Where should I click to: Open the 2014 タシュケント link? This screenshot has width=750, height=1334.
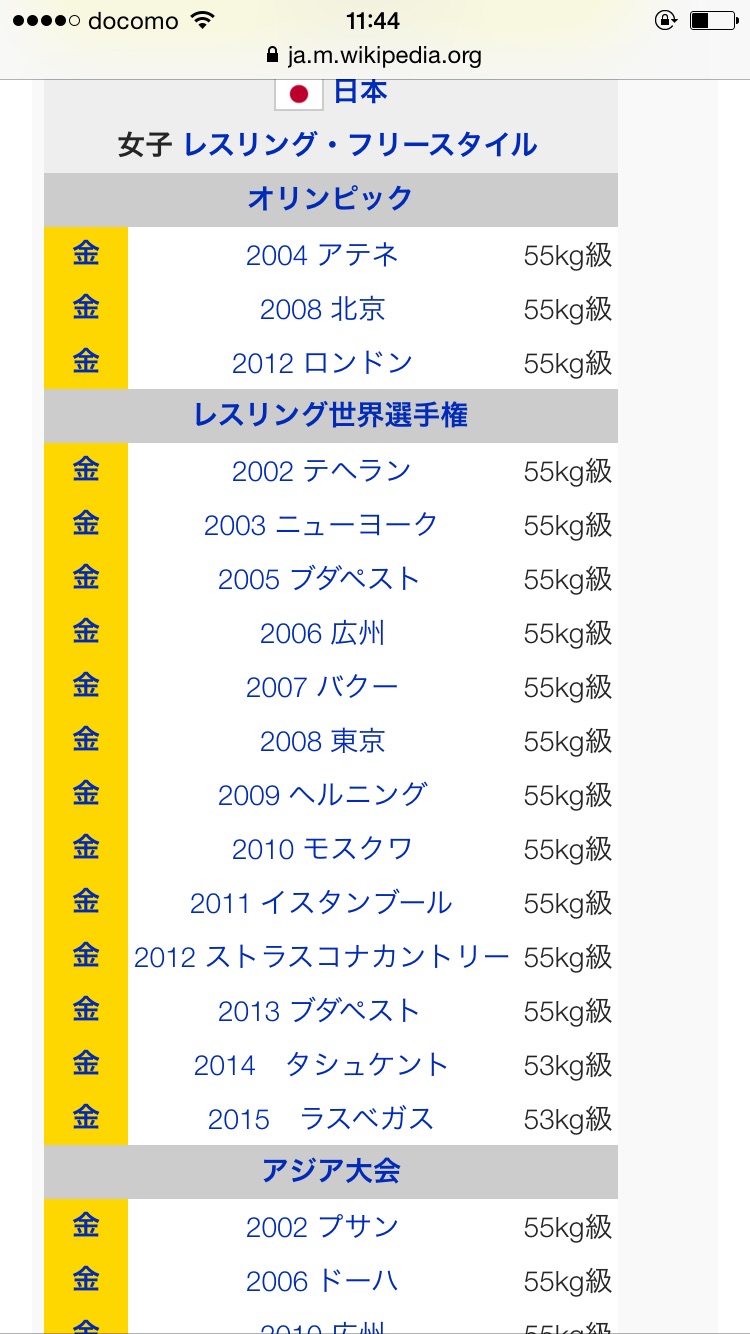coord(322,1065)
